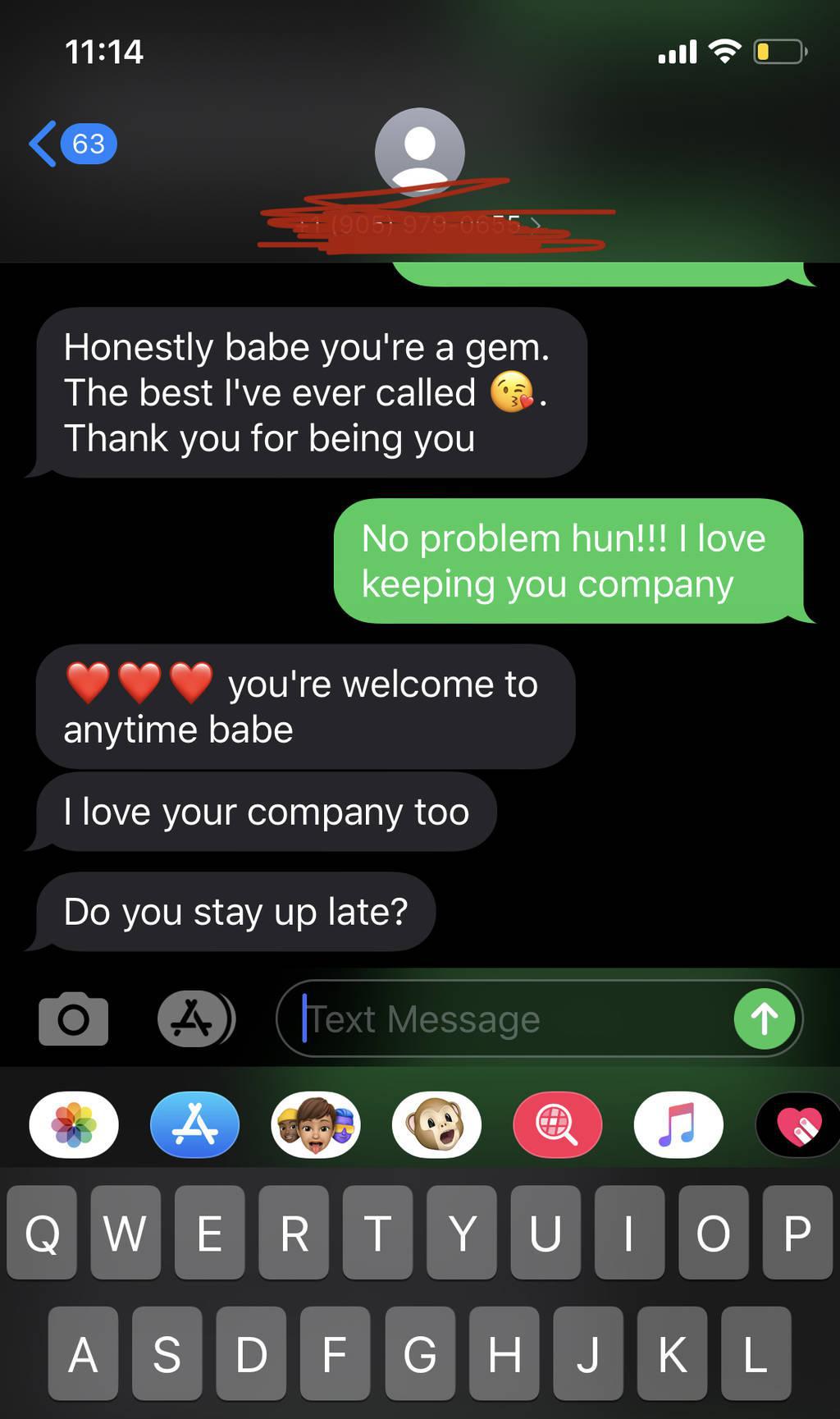Viewport: 840px width, 1419px height.
Task: Open the Music app in the app bar
Action: (x=679, y=1124)
